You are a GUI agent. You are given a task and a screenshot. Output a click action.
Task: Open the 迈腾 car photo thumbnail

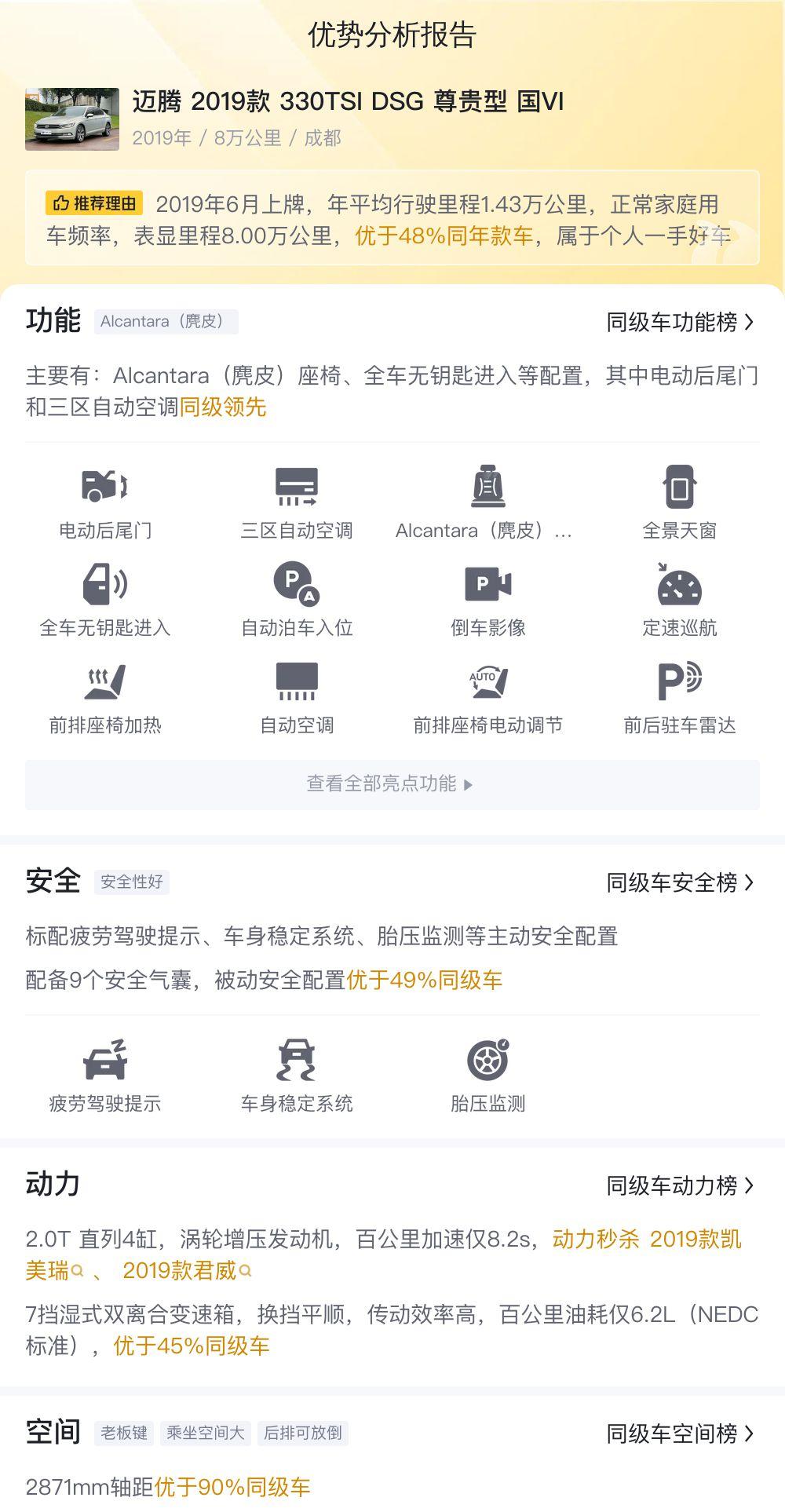tap(72, 119)
